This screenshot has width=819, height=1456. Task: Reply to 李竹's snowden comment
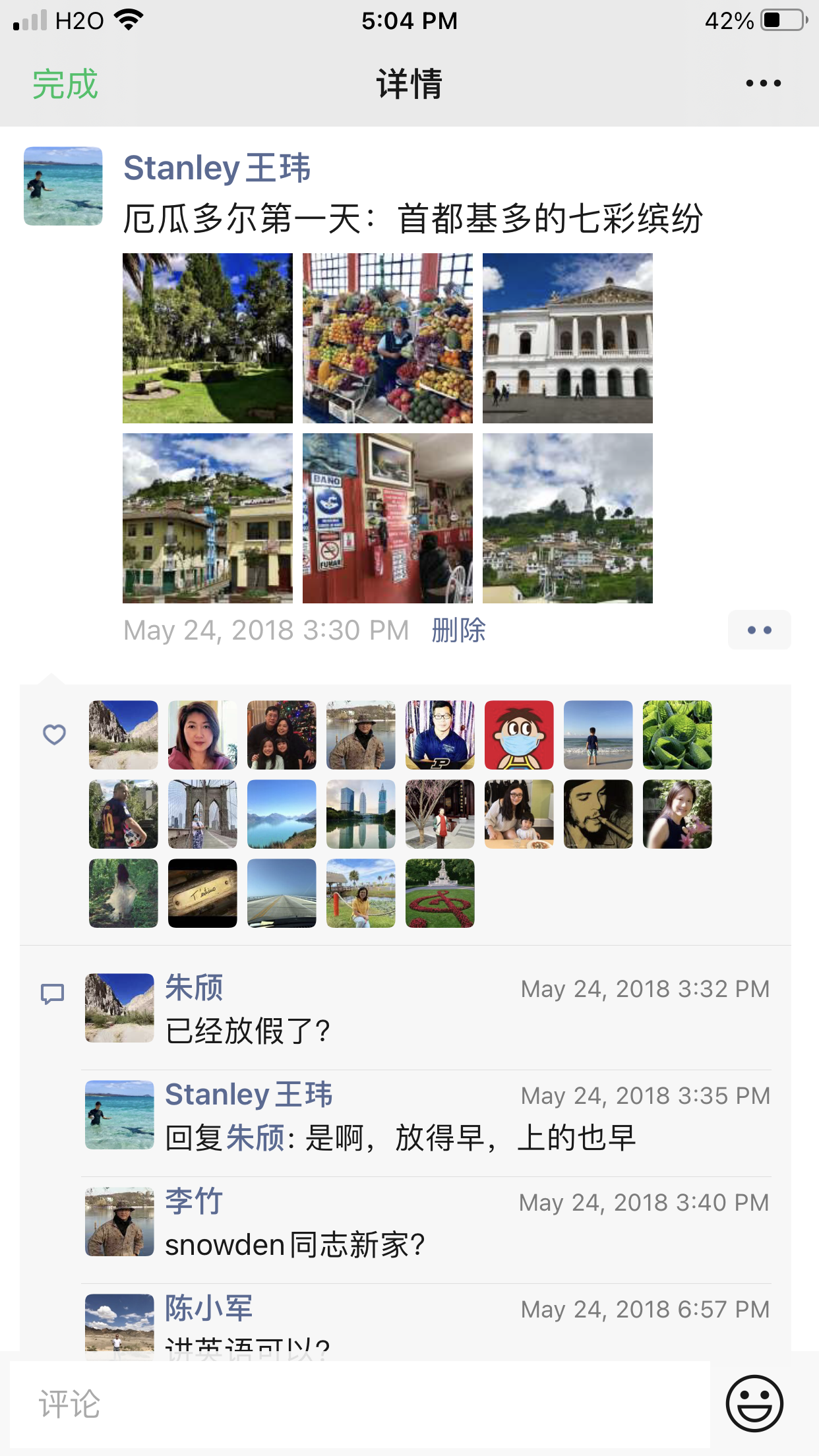pyautogui.click(x=294, y=1245)
